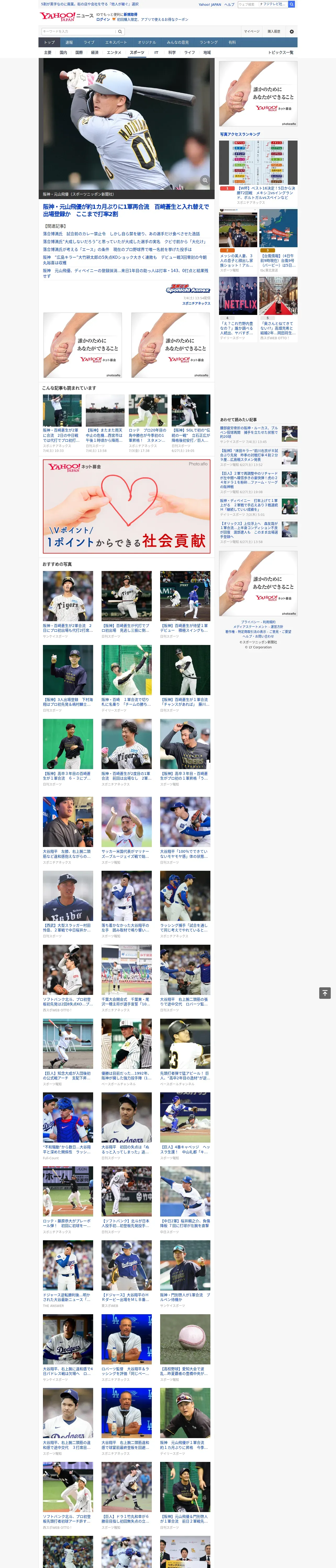Open the settings gear icon
This screenshot has width=336, height=1568.
tap(292, 31)
